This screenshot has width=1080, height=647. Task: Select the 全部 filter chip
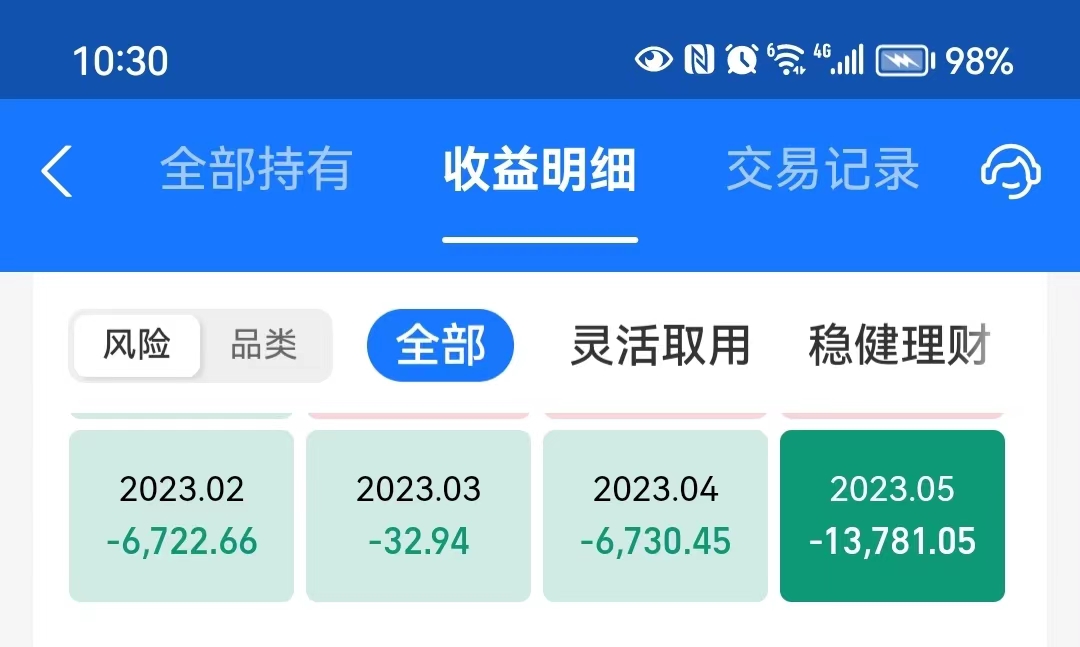[440, 346]
